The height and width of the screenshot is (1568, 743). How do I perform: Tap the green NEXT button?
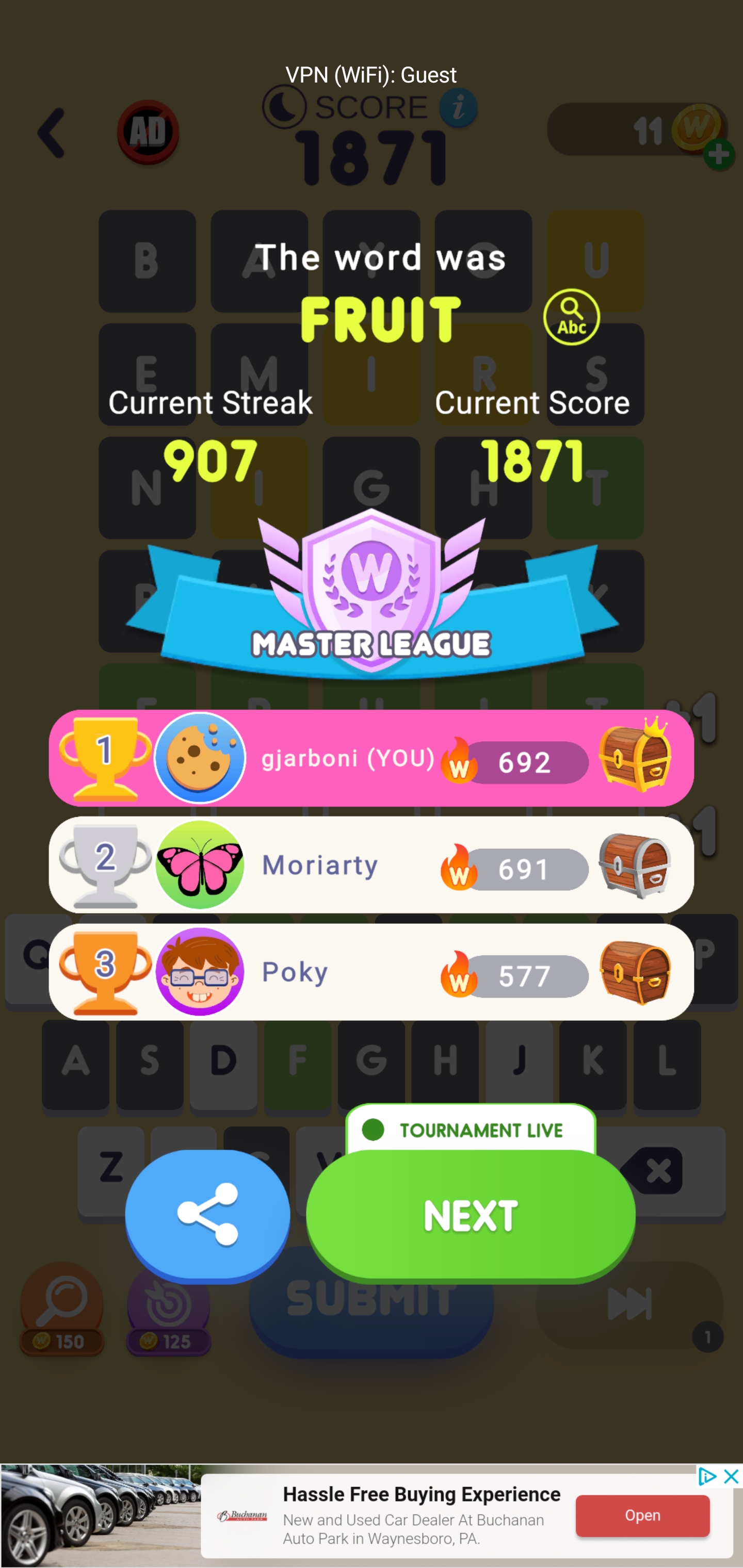point(470,1215)
